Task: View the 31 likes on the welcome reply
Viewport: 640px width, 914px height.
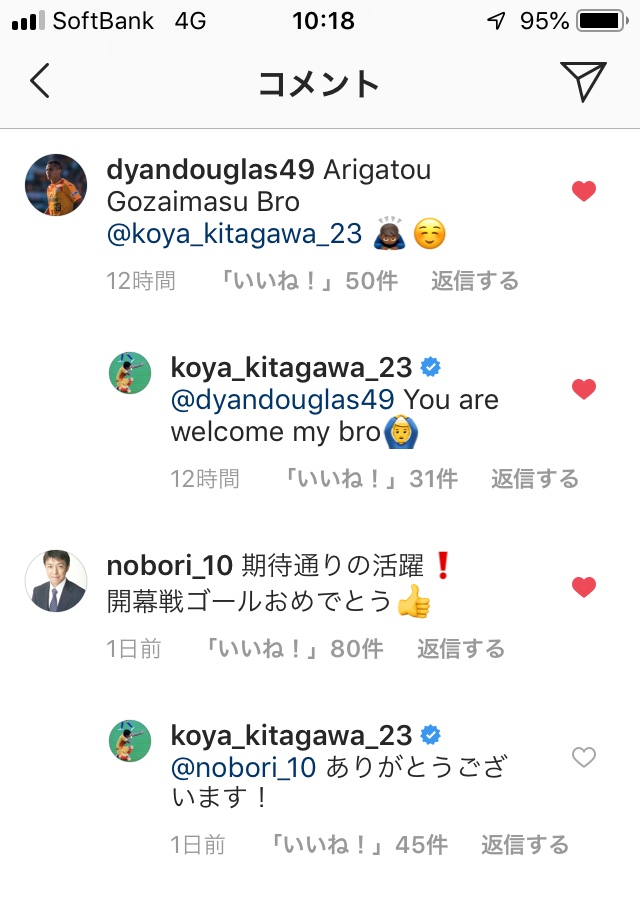Action: tap(368, 479)
